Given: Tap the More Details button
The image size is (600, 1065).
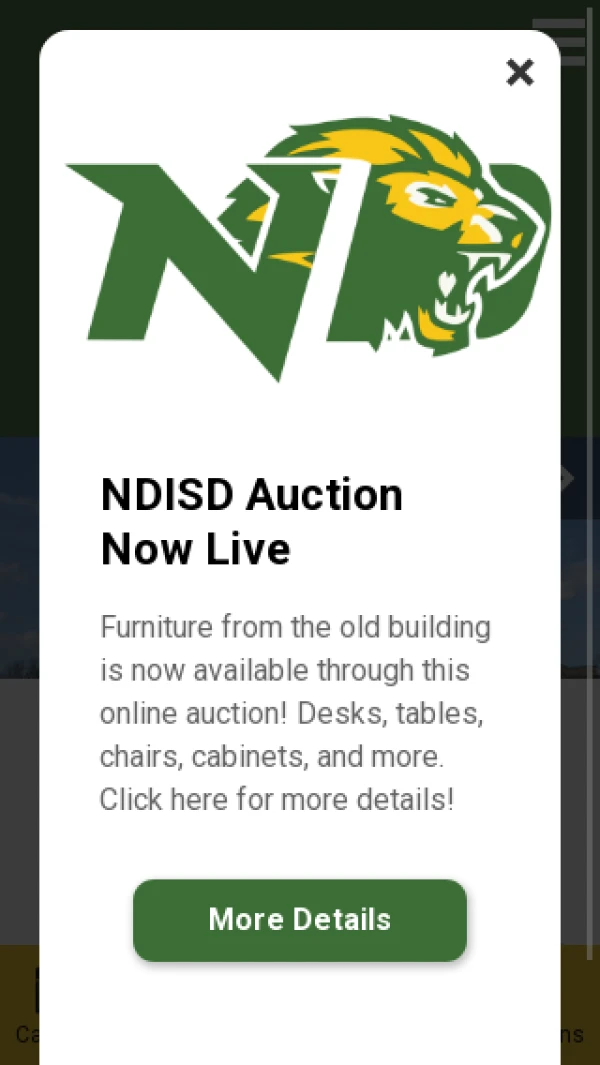Looking at the screenshot, I should tap(300, 920).
